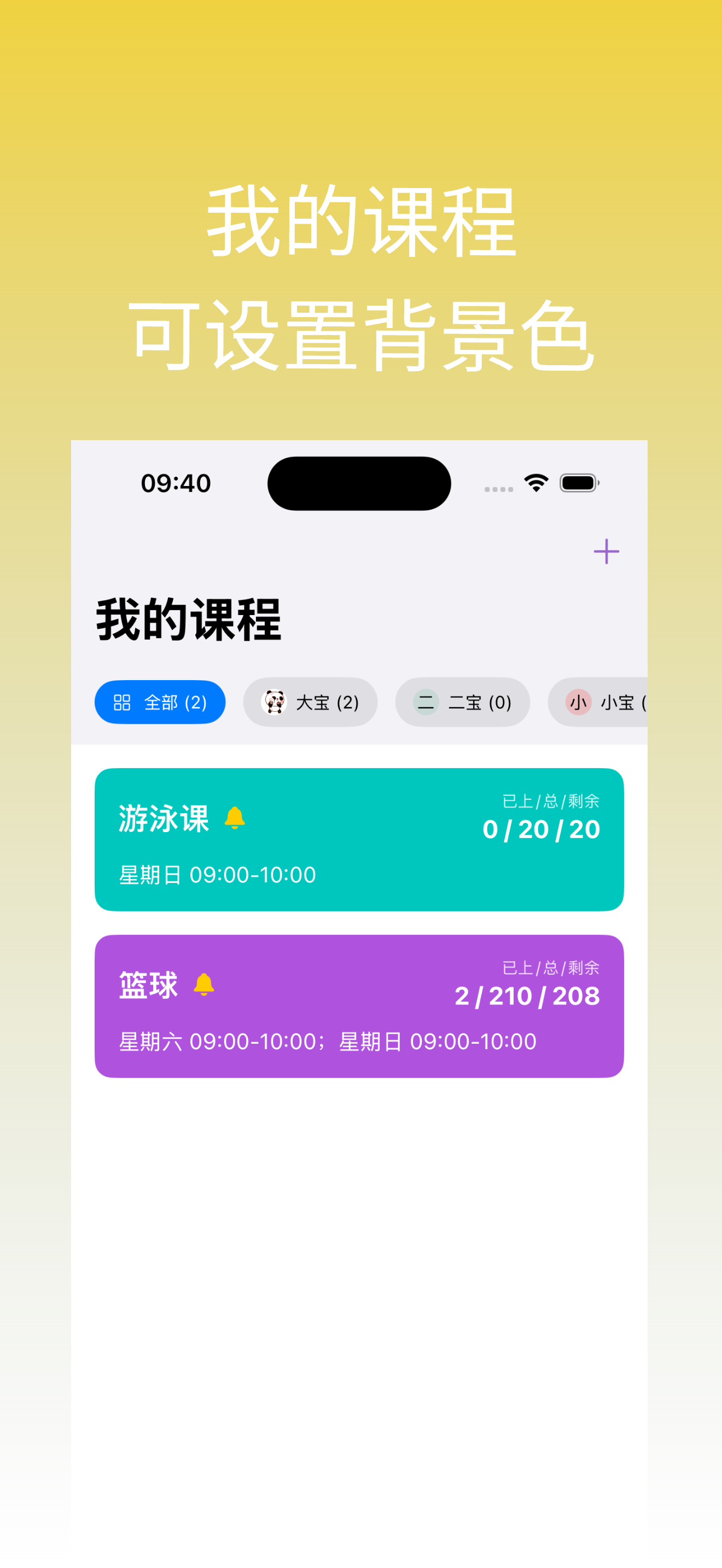
Task: Open the 游泳课 course card
Action: pos(359,840)
